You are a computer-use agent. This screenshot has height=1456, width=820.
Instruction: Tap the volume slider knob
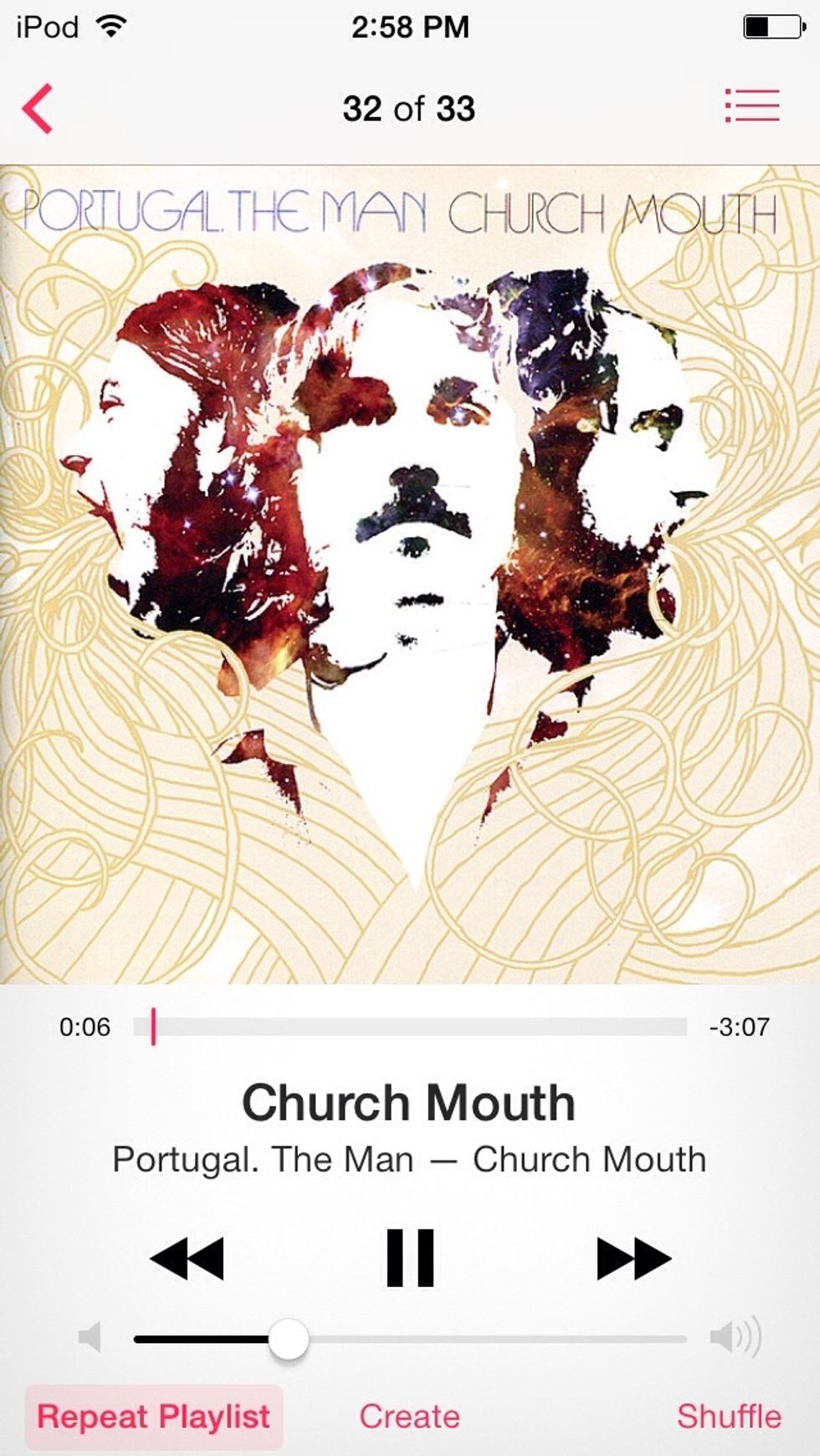pos(289,1340)
